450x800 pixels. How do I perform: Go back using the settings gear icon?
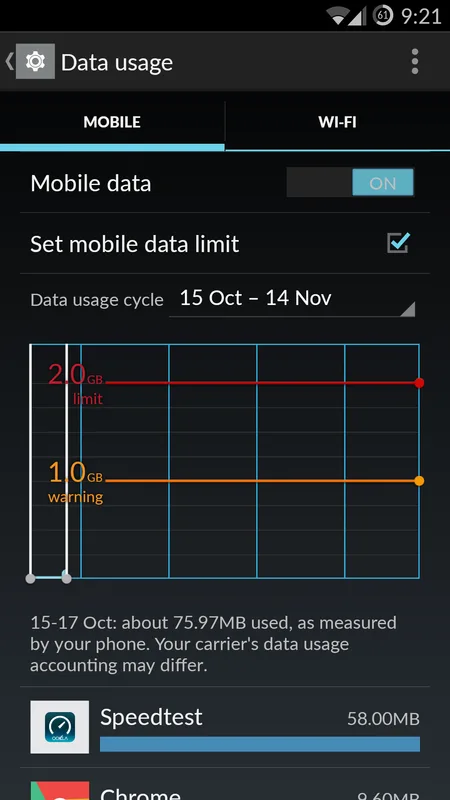point(35,62)
